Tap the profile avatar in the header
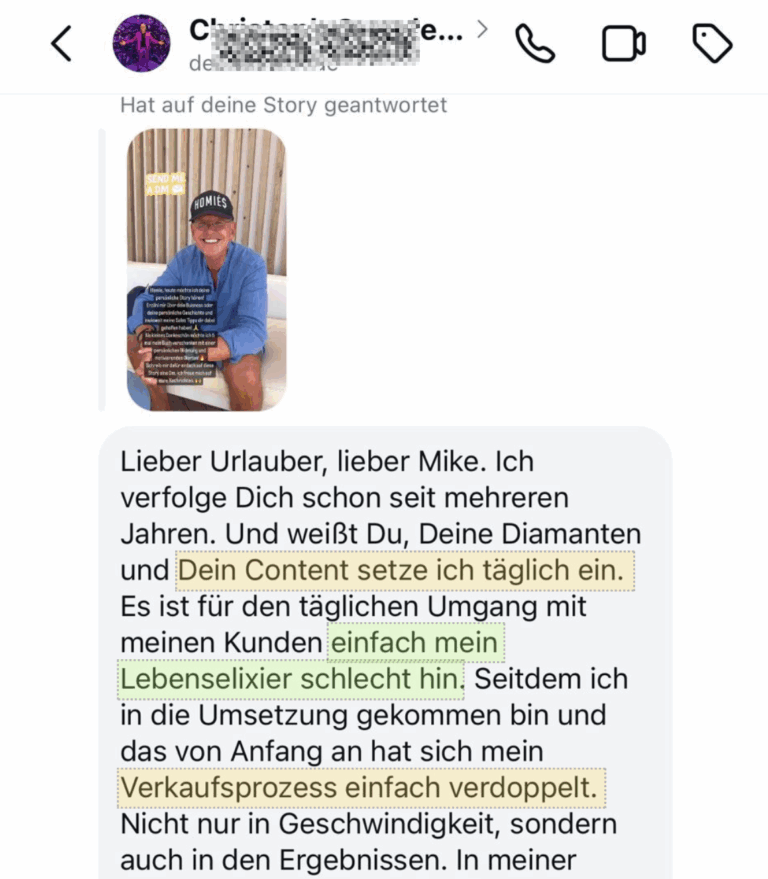 click(x=141, y=44)
